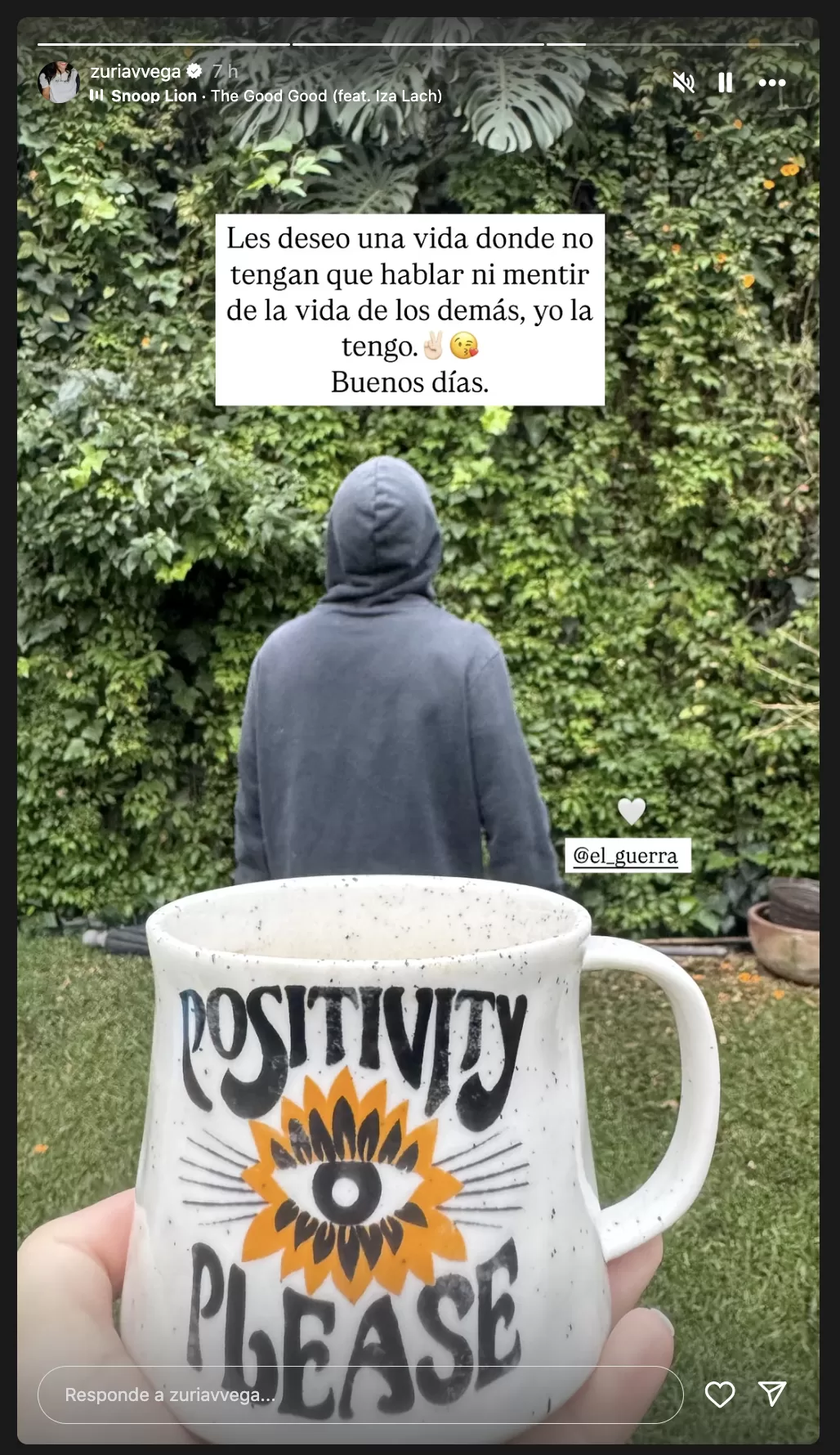Pause the story playback
840x1455 pixels.
coord(725,83)
